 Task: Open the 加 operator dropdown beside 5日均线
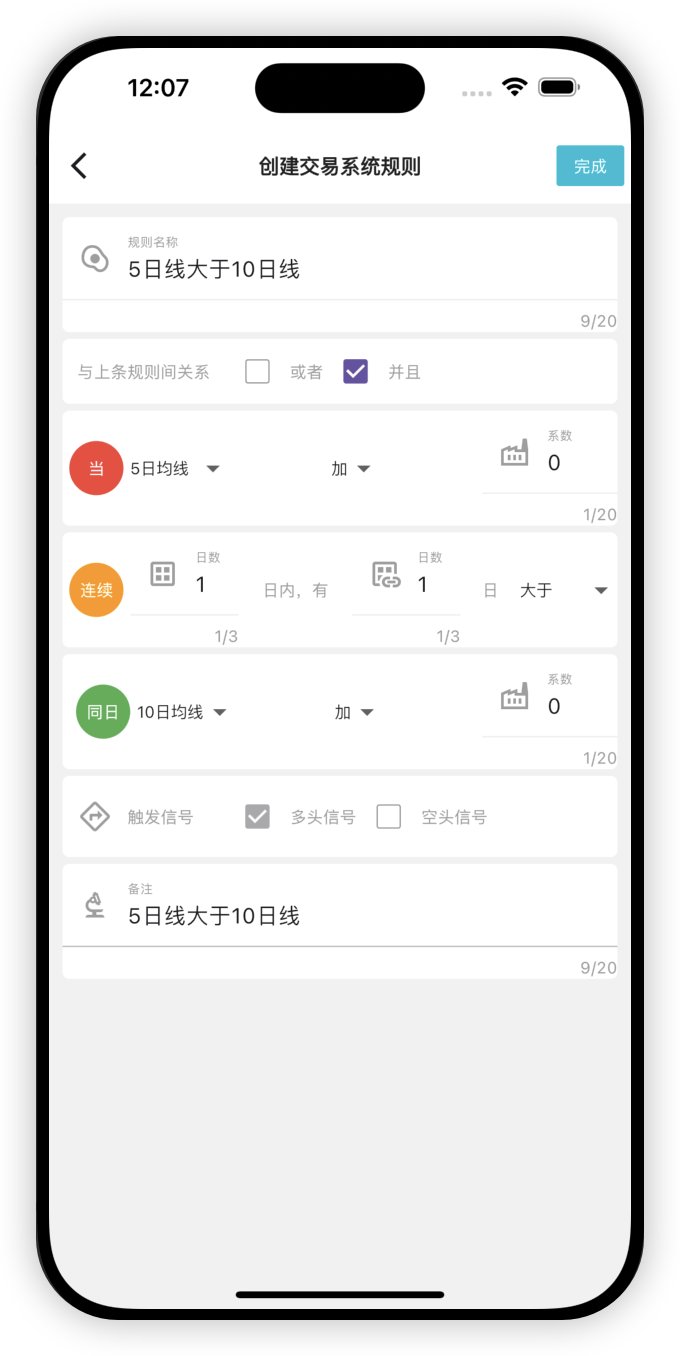tap(351, 469)
